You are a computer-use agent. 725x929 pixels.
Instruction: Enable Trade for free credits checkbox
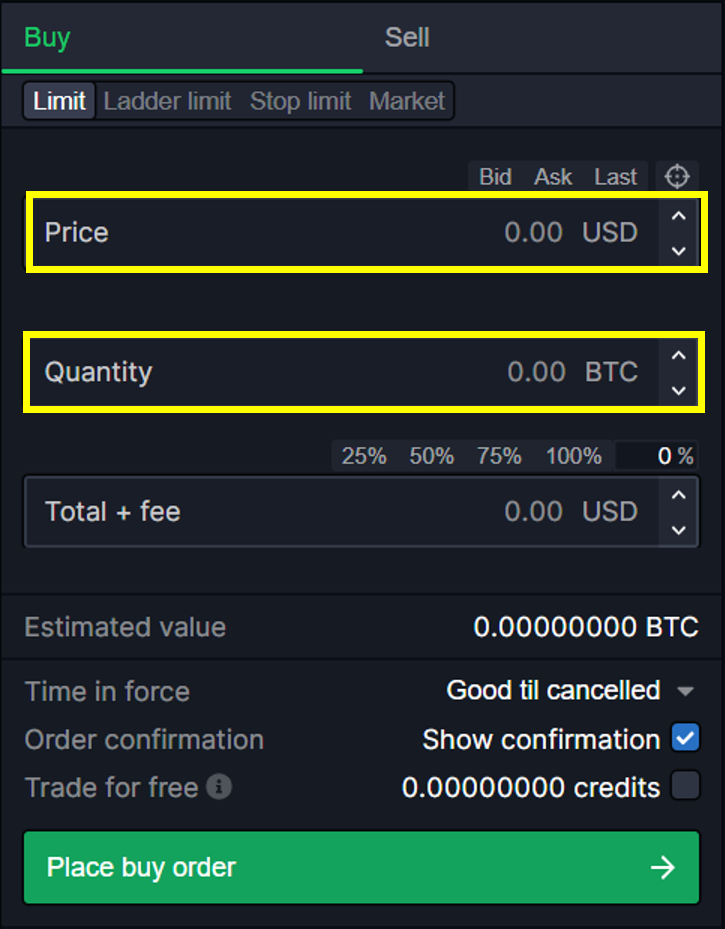[x=685, y=786]
